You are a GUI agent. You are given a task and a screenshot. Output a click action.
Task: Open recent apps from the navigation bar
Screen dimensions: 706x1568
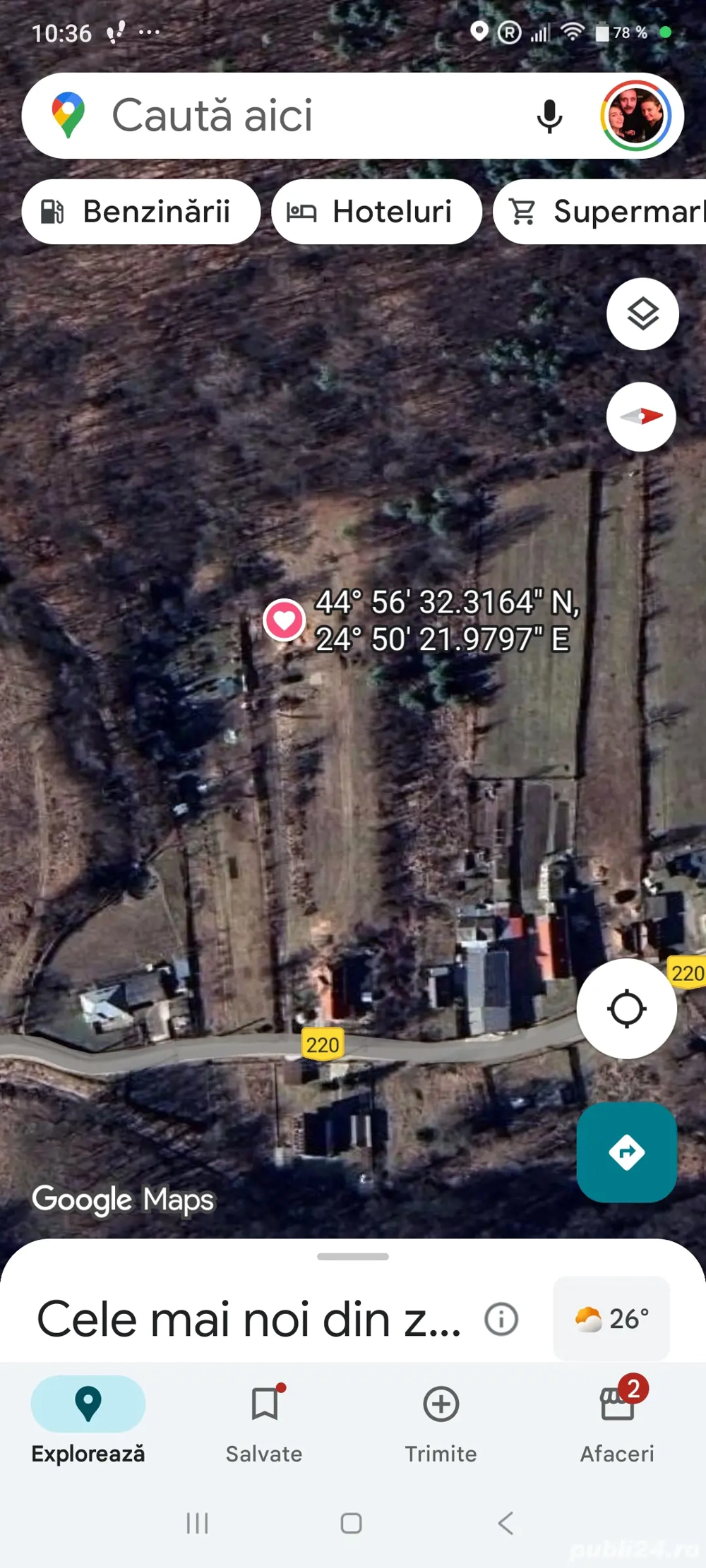pos(197,1523)
